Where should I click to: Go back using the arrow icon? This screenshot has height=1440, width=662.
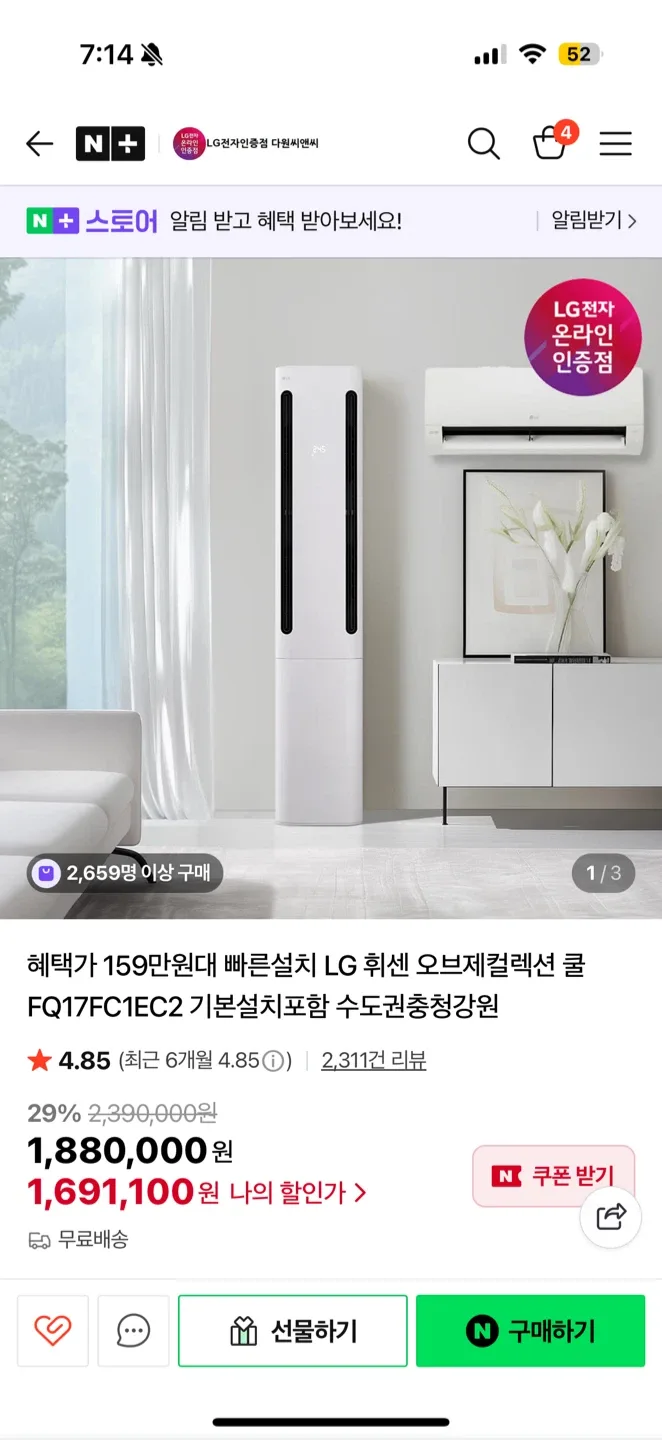coord(40,144)
